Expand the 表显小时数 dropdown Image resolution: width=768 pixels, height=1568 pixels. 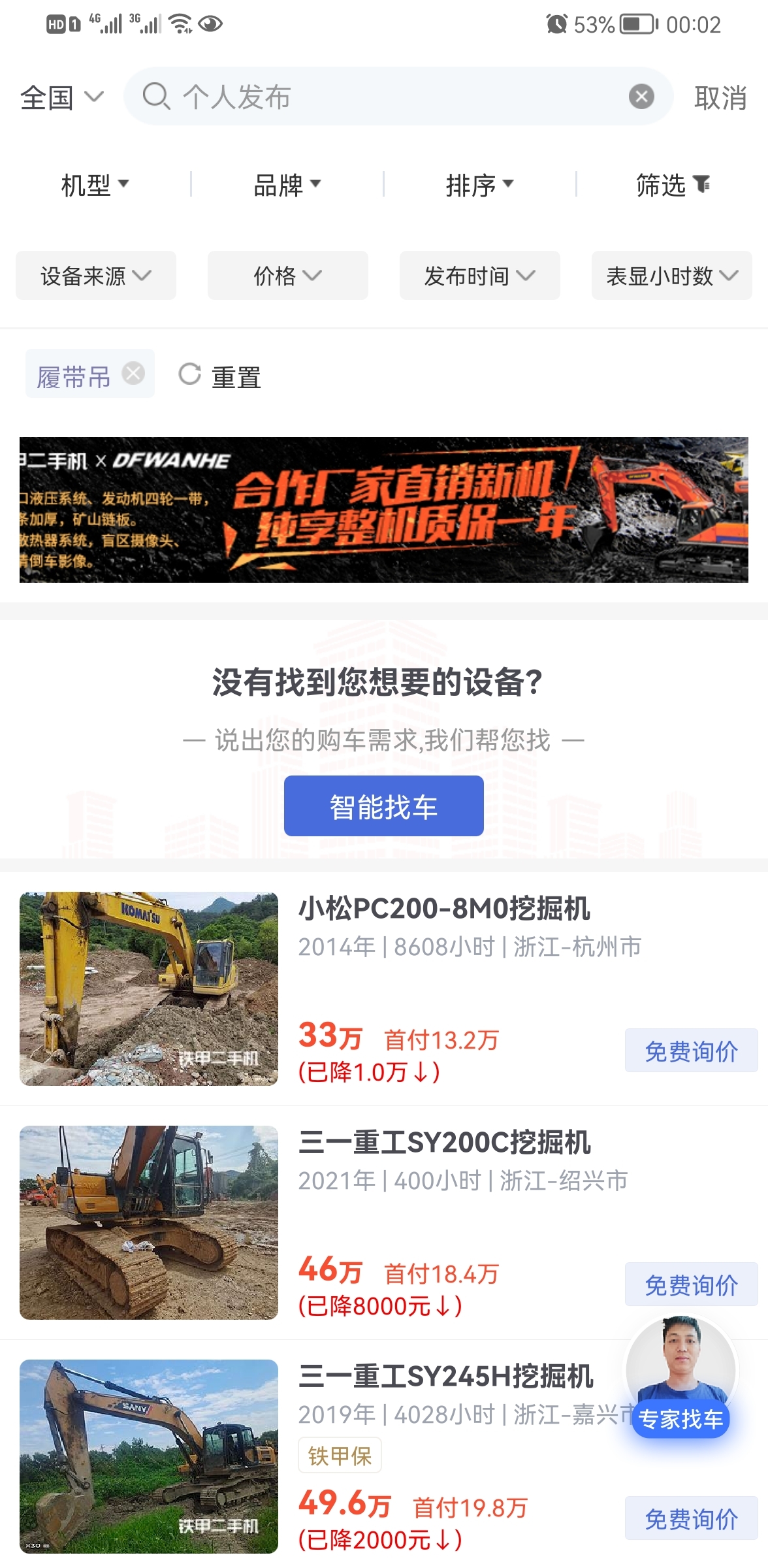[x=672, y=276]
